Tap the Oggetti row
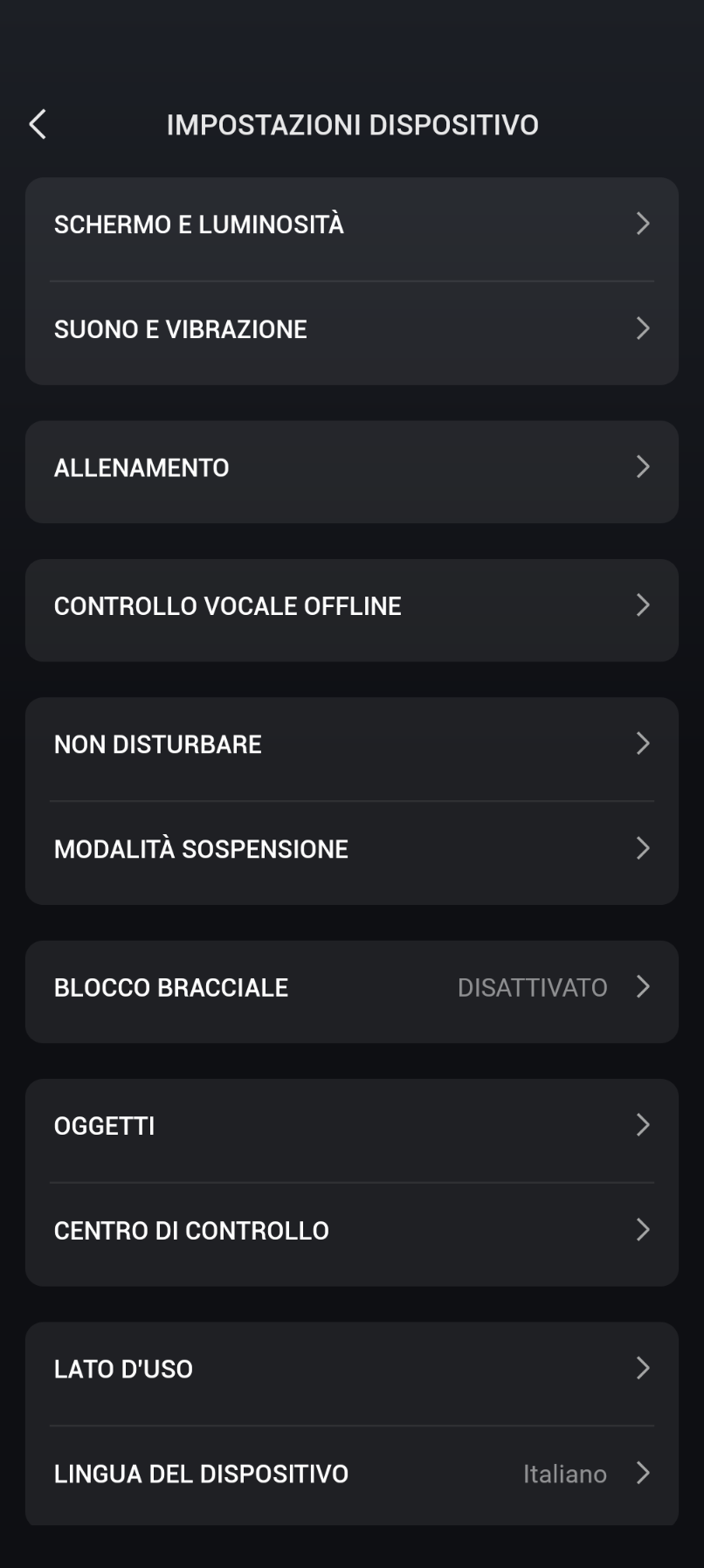Screen dimensions: 704x1568 tap(351, 1126)
